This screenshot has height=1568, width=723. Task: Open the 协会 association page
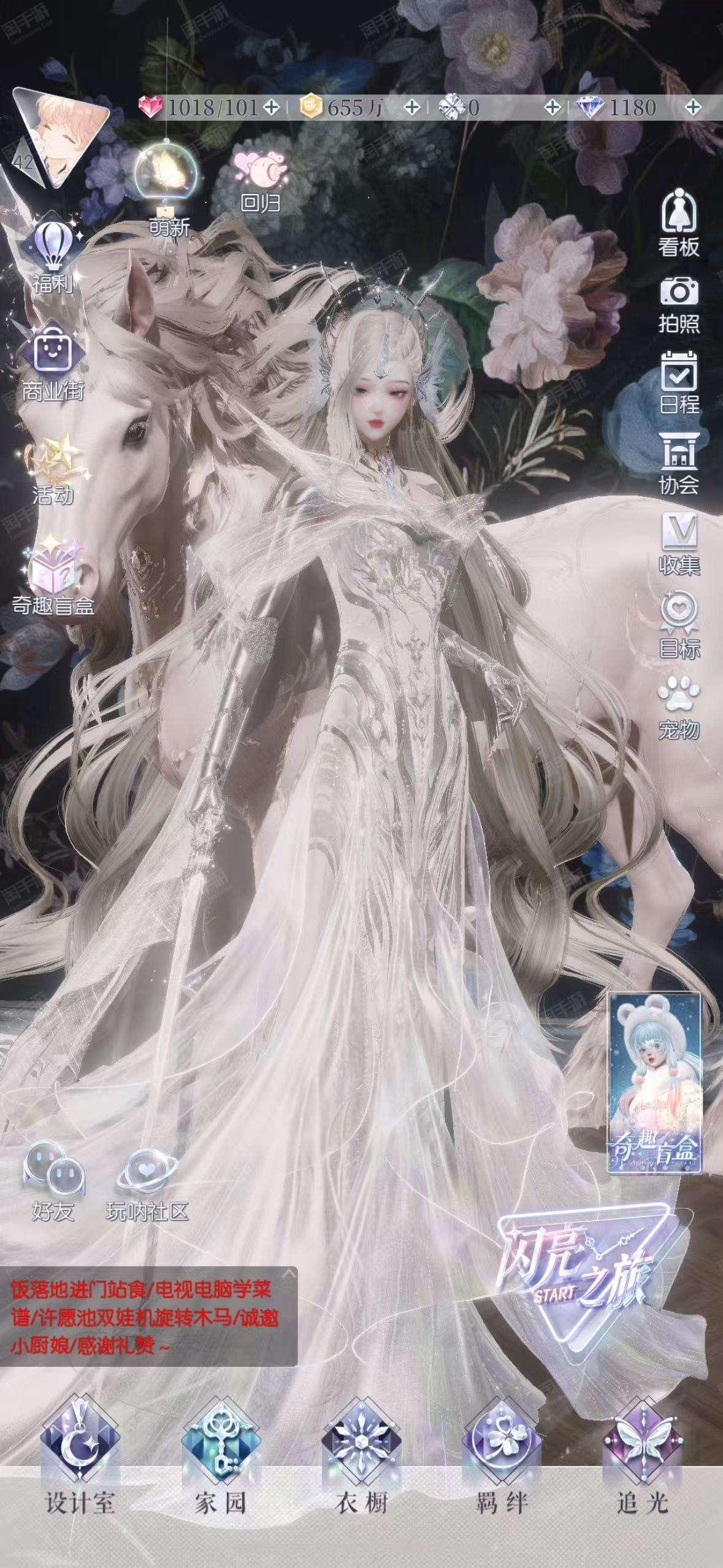pos(679,463)
